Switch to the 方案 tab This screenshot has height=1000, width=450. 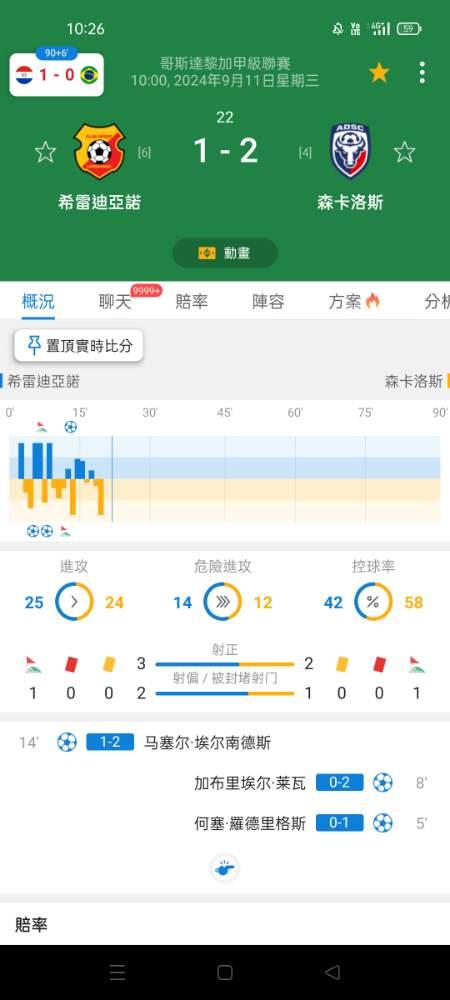point(354,302)
